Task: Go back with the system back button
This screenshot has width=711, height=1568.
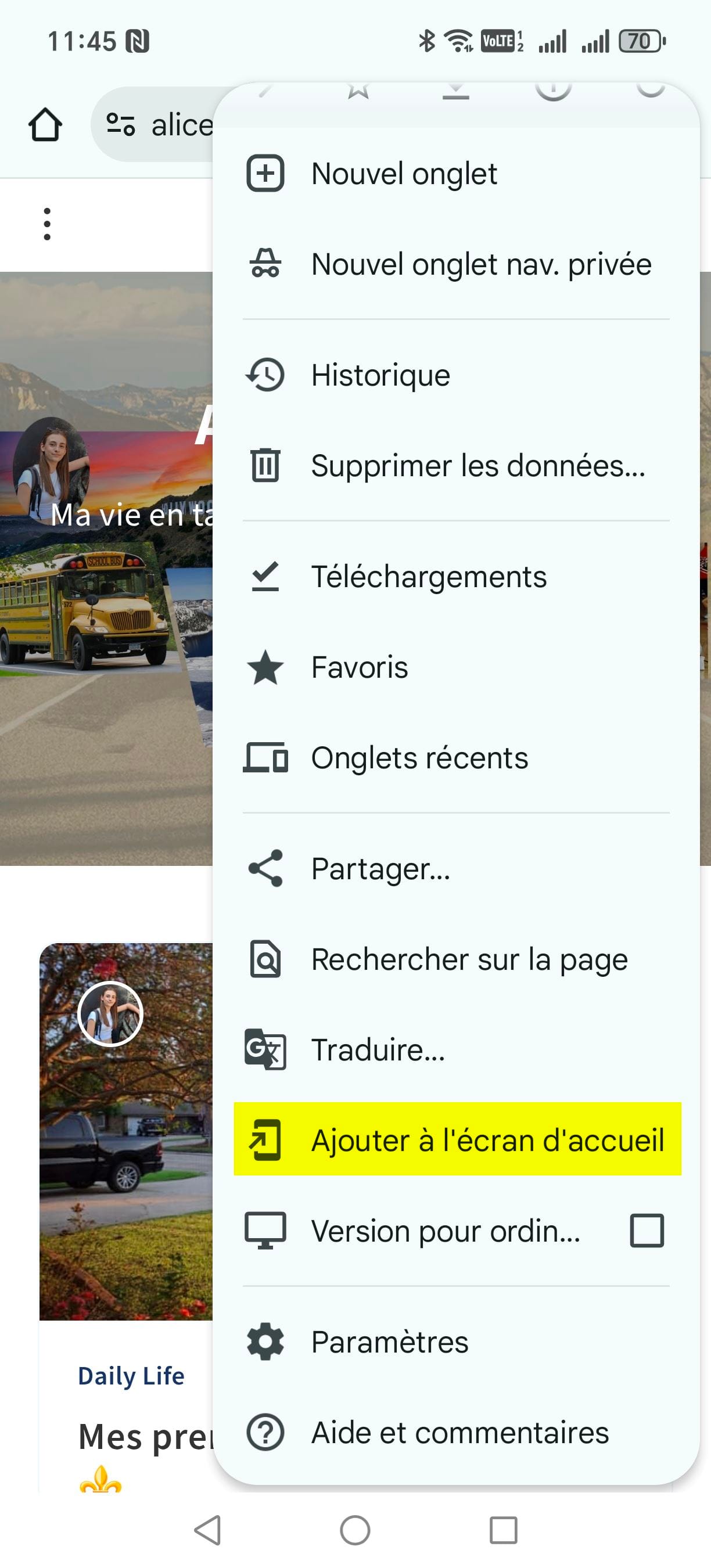Action: coord(207,1530)
